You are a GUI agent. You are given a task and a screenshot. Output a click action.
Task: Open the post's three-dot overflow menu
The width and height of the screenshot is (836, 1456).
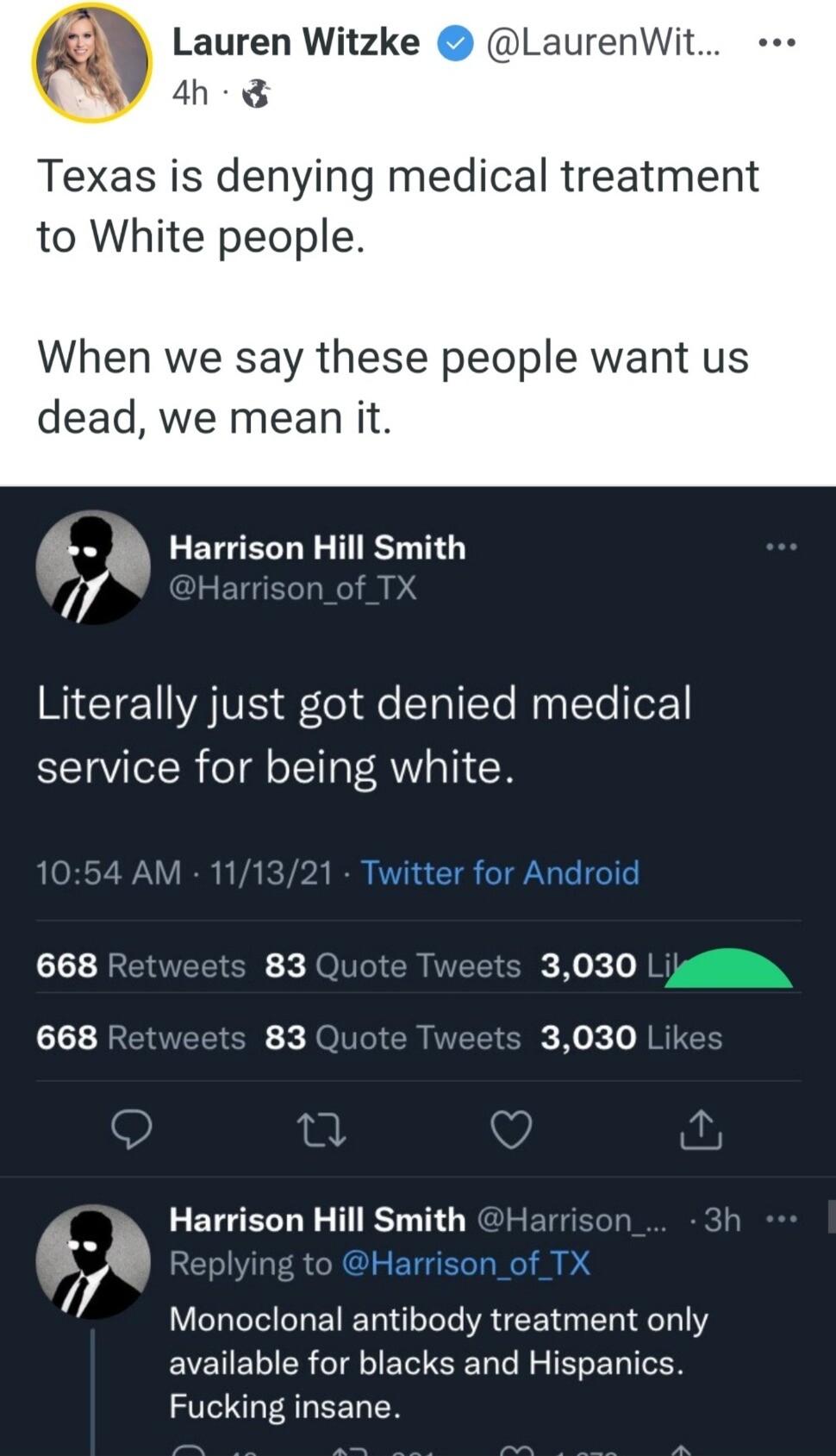pos(777,42)
